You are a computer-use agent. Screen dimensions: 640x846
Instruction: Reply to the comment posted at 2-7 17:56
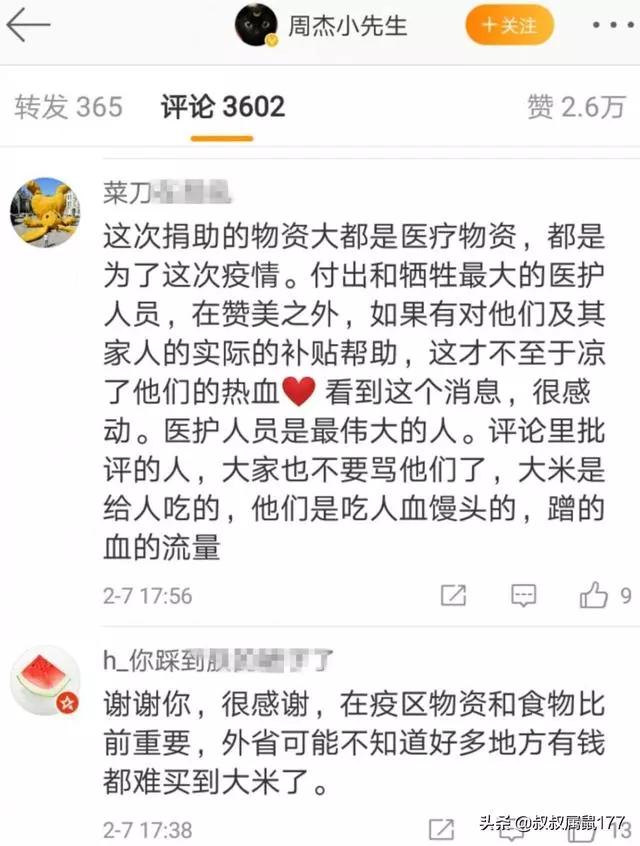pos(524,596)
